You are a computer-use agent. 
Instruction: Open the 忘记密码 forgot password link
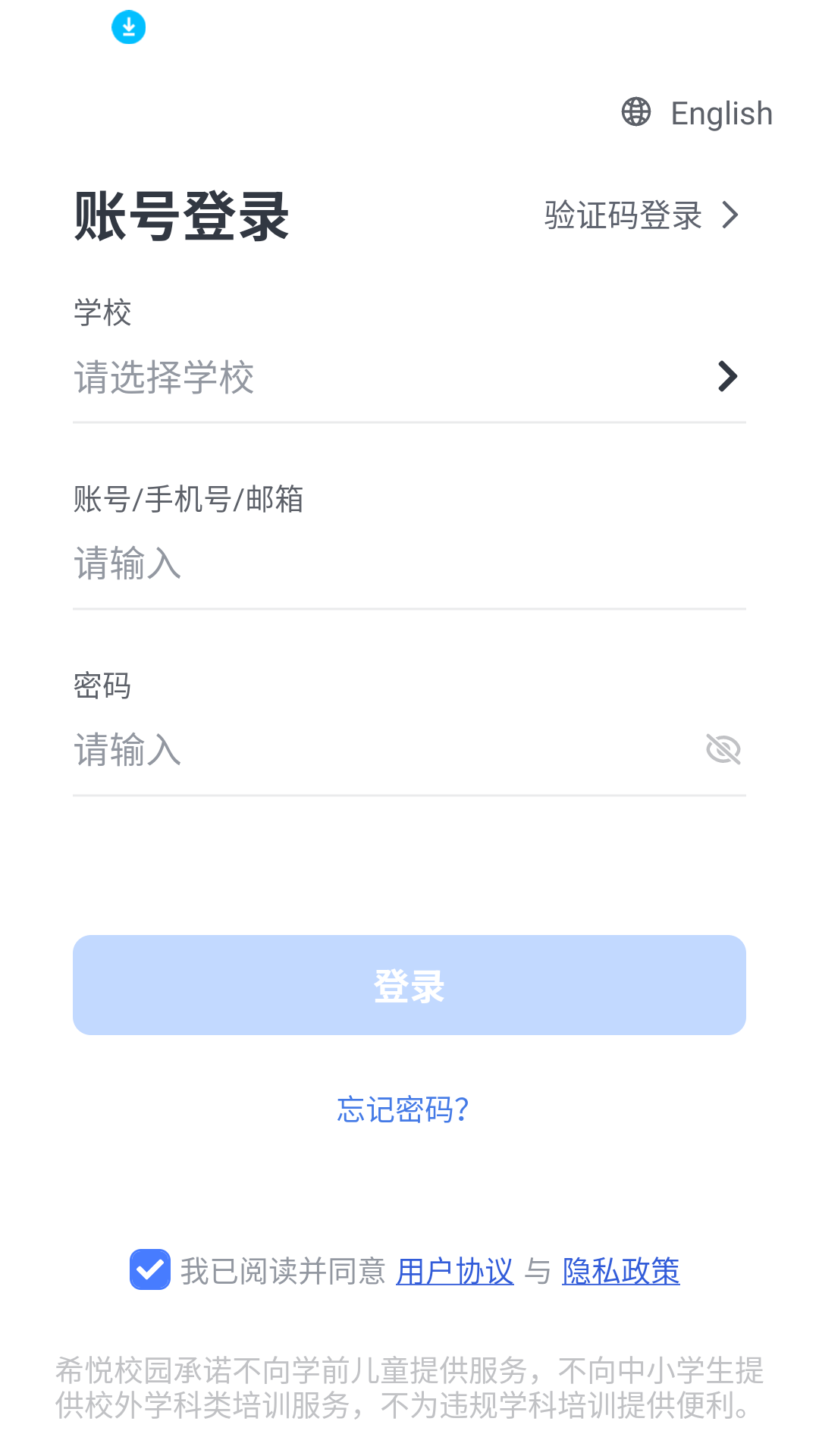pos(400,1109)
